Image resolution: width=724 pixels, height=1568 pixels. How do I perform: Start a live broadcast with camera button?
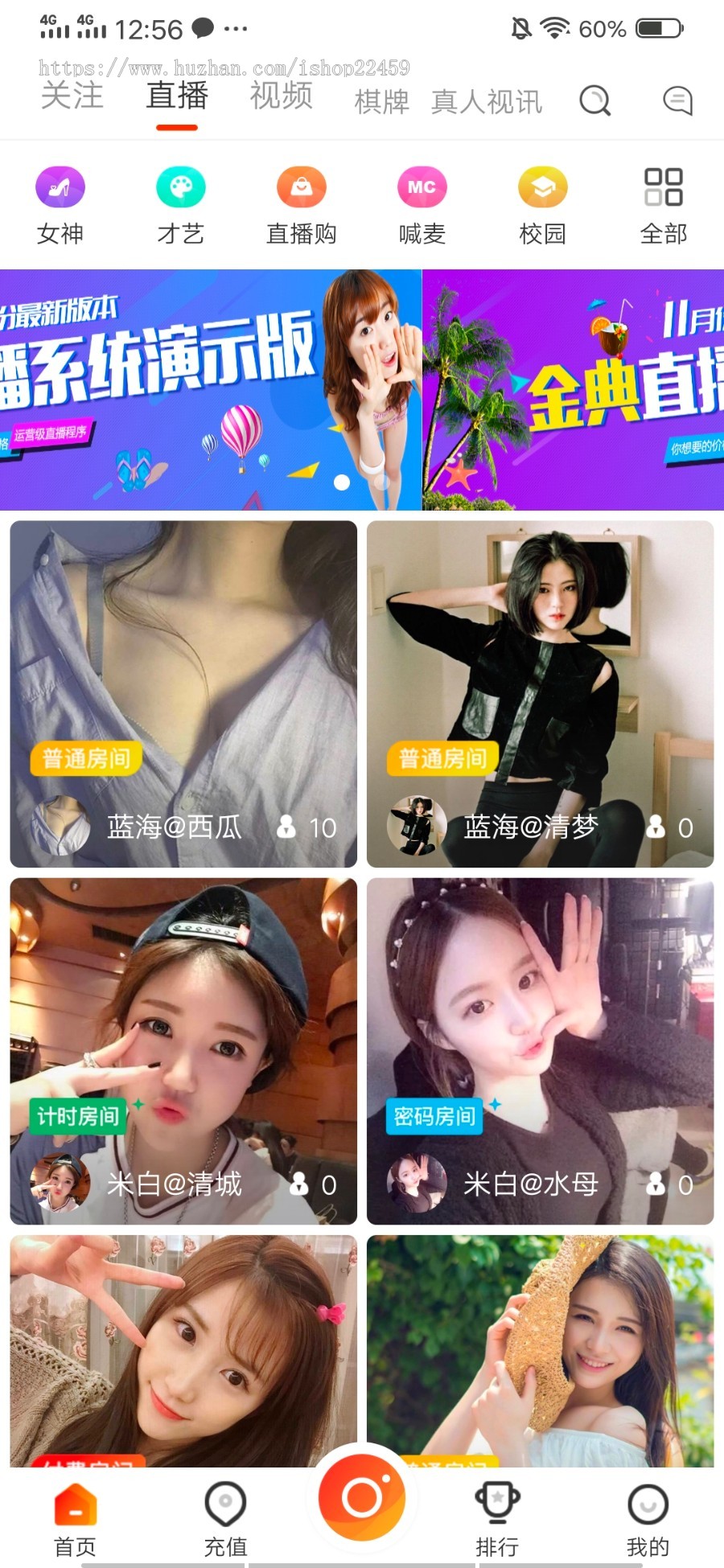point(362,1497)
